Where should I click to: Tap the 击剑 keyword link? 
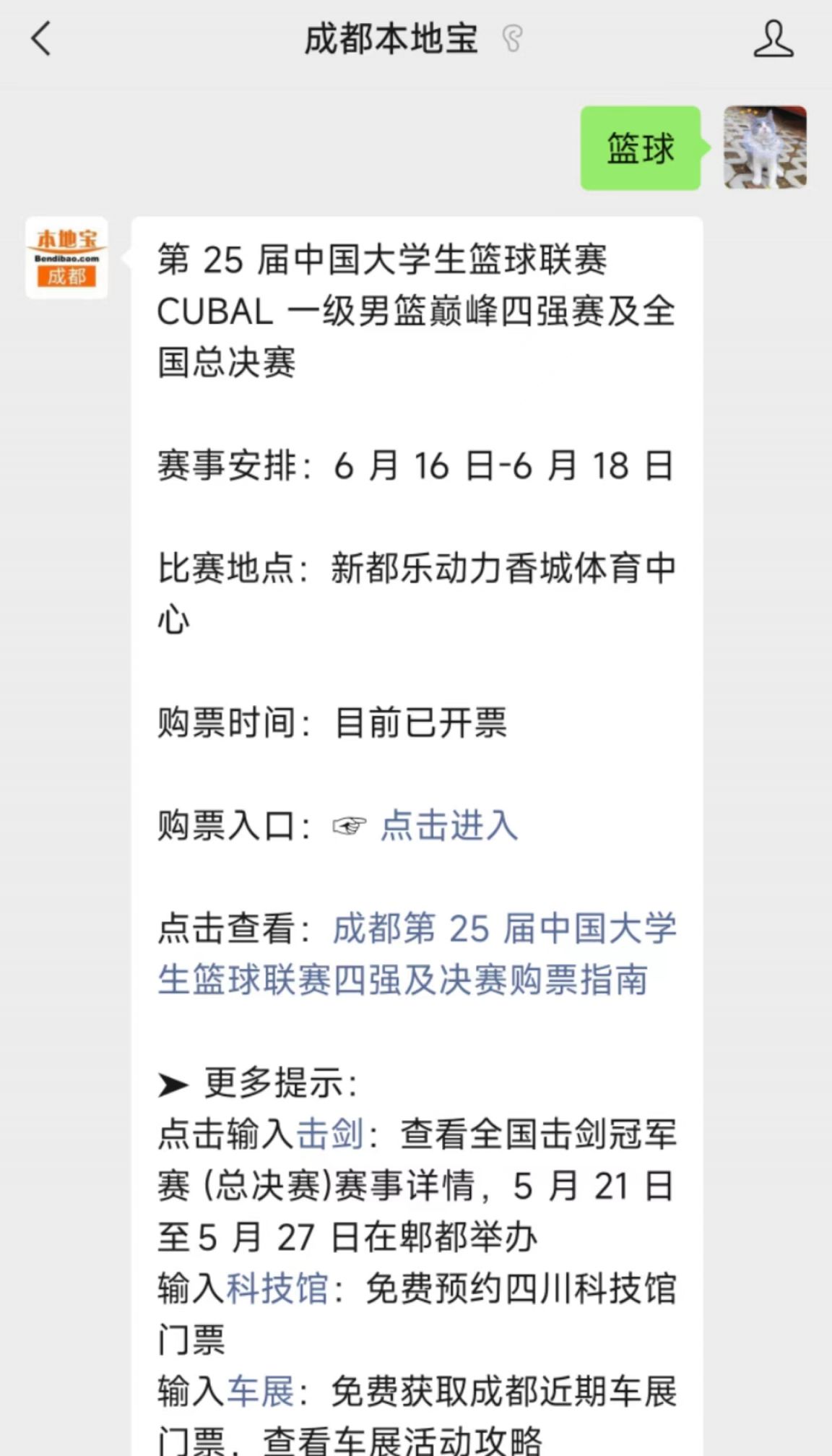330,1134
